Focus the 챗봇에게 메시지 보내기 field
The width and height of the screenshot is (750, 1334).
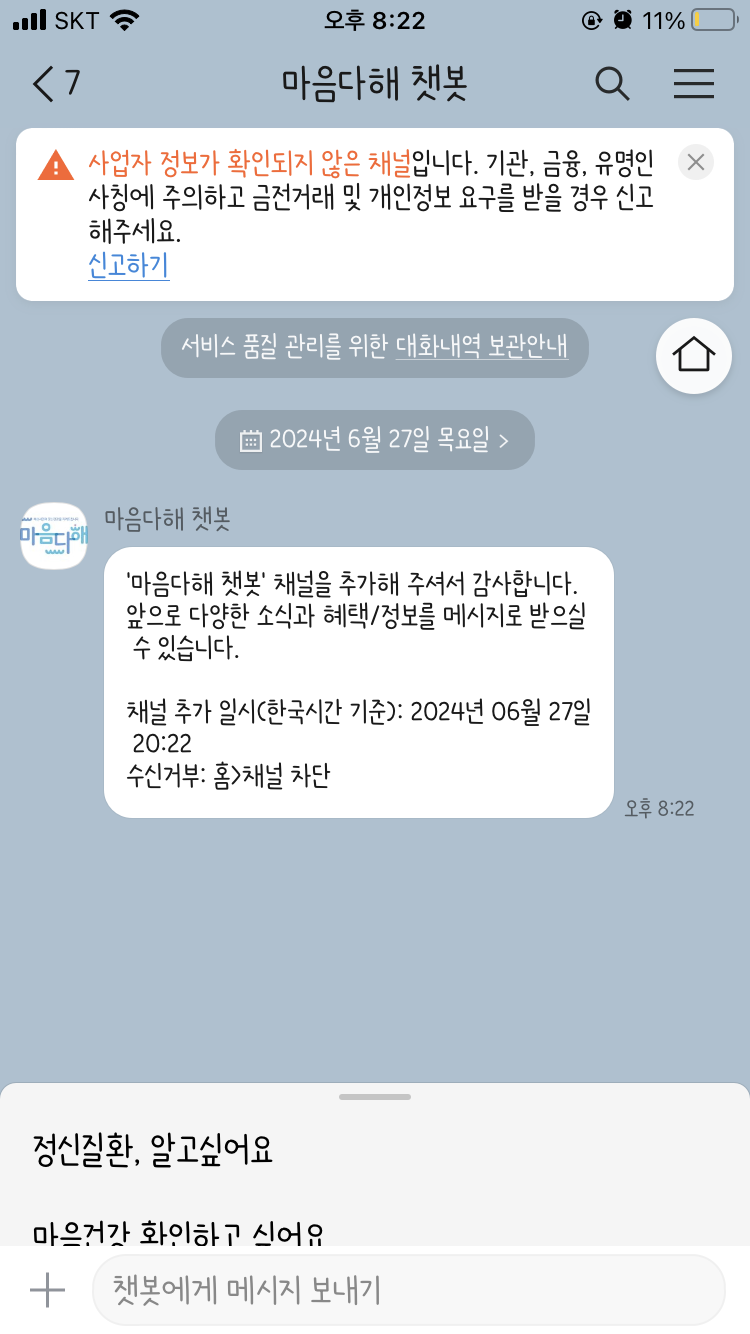pos(408,1290)
